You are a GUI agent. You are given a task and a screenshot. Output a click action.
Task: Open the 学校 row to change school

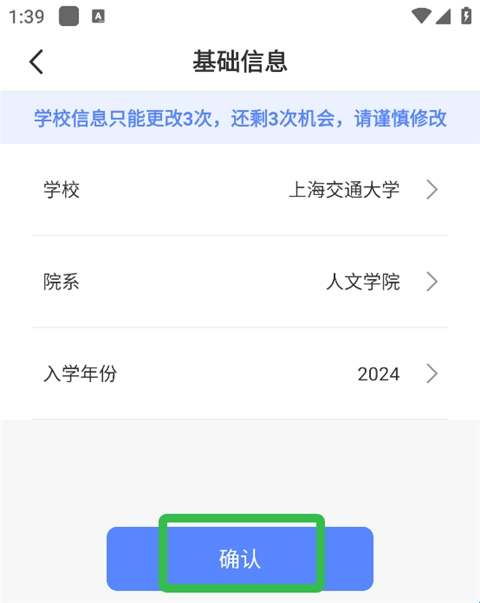[240, 190]
